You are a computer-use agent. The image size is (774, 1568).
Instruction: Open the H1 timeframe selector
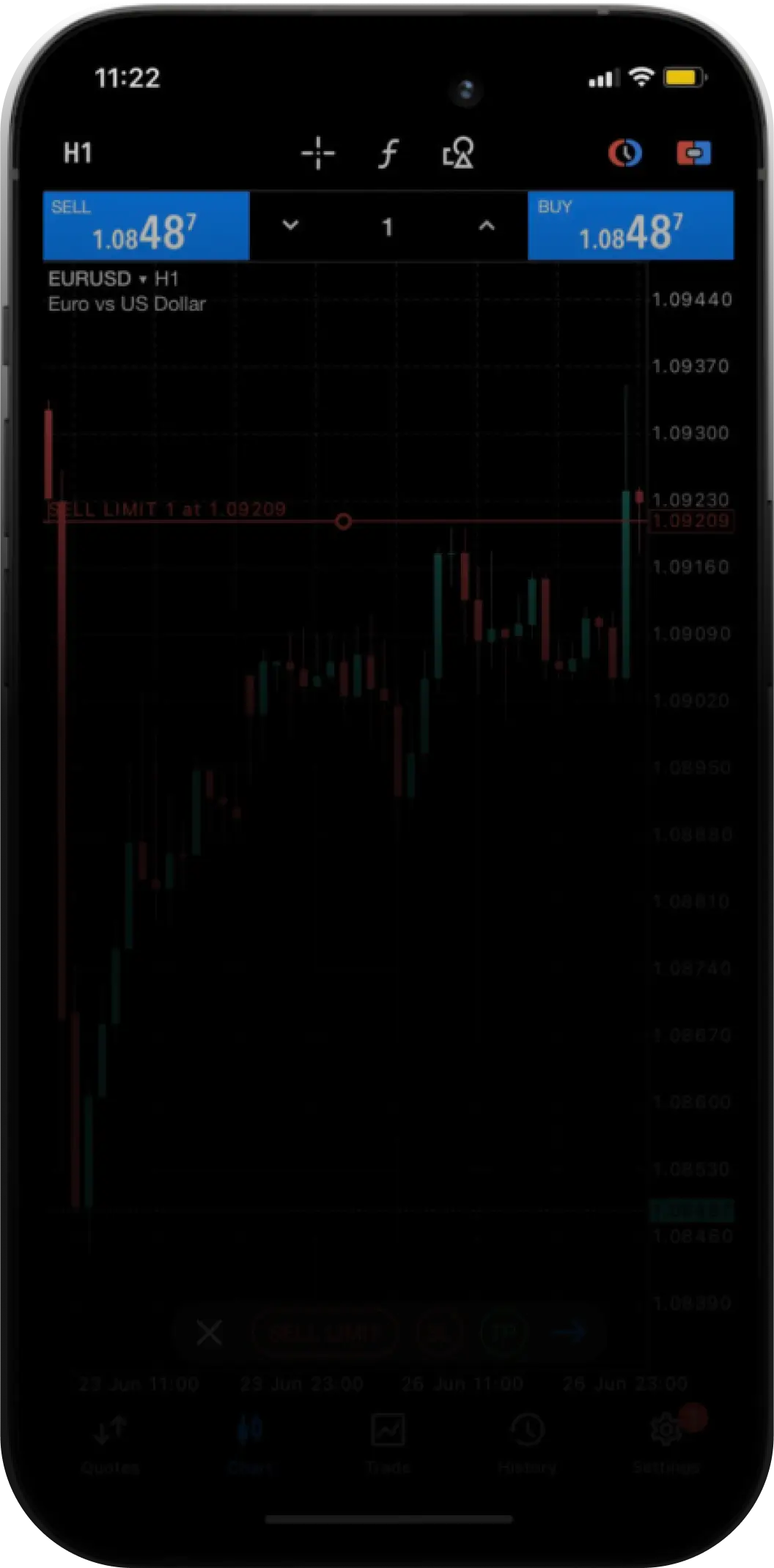(78, 153)
